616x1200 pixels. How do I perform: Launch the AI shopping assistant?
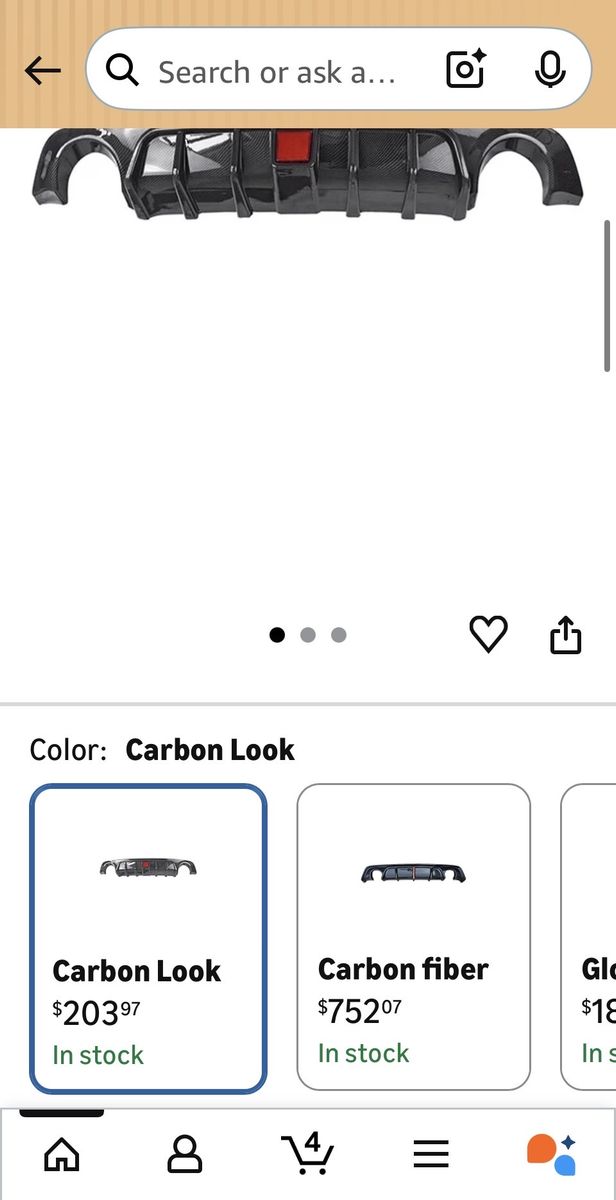click(x=552, y=1154)
